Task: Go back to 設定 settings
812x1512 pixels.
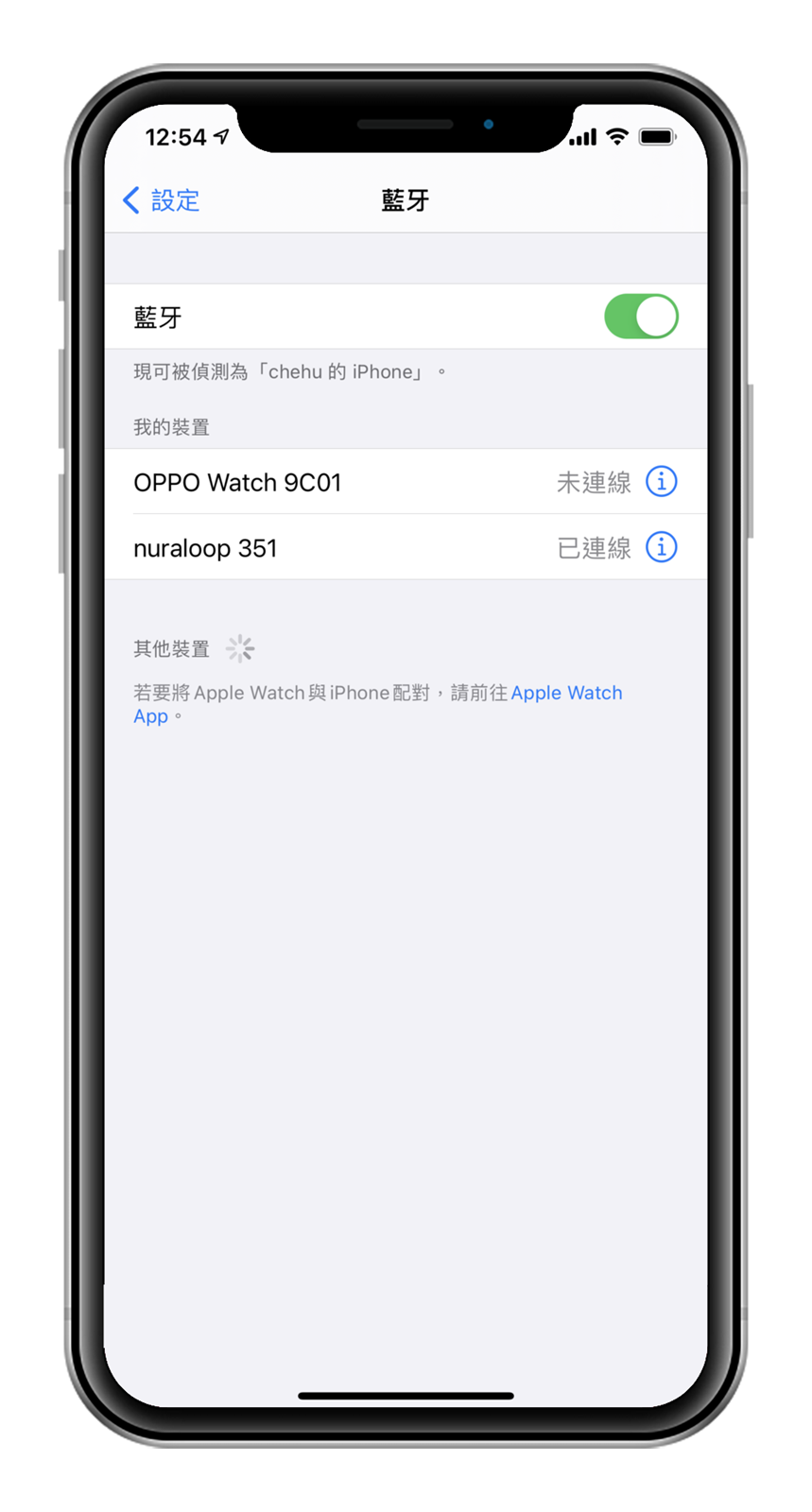Action: click(x=162, y=200)
